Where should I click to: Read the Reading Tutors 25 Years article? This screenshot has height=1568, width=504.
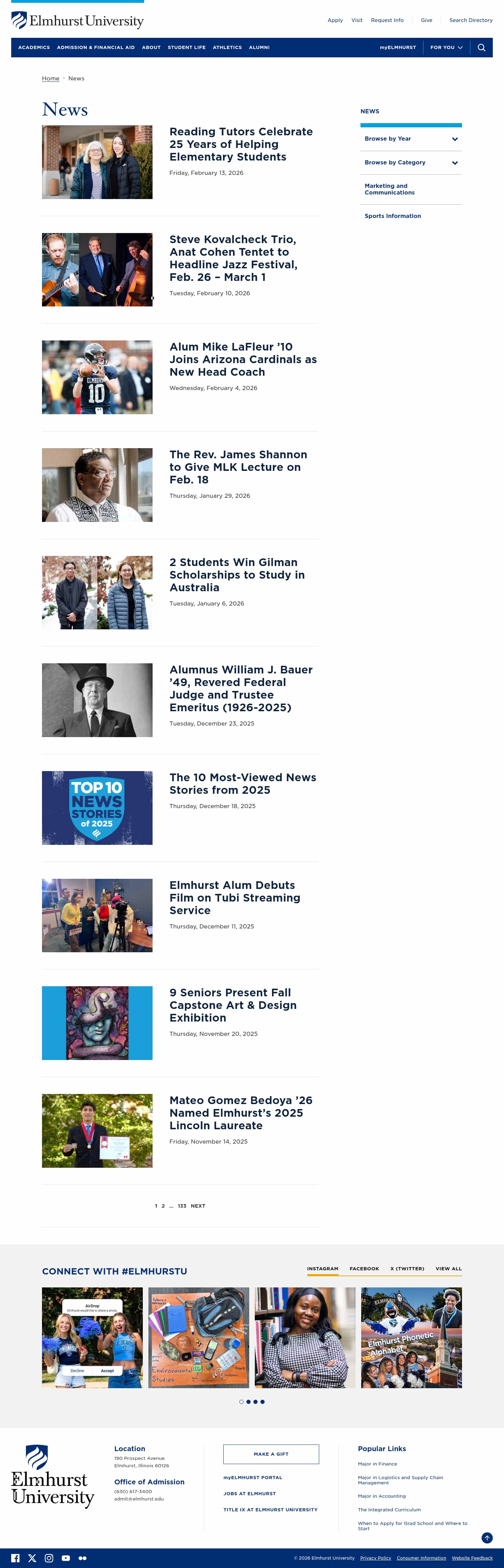(240, 144)
